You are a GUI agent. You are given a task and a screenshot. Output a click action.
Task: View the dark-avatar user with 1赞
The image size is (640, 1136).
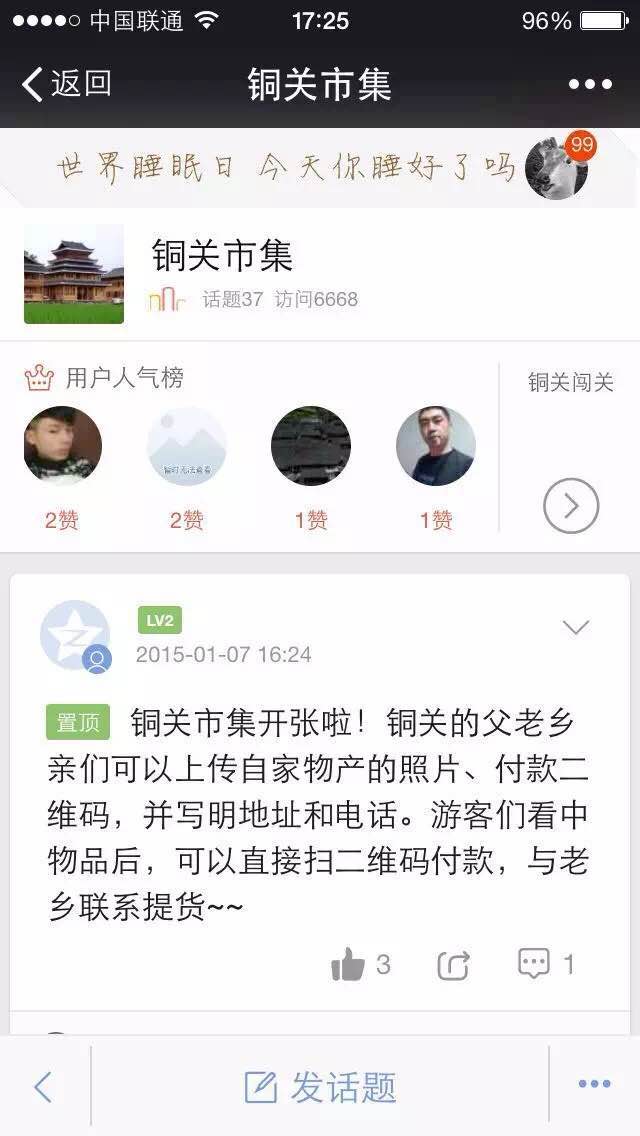pos(311,446)
